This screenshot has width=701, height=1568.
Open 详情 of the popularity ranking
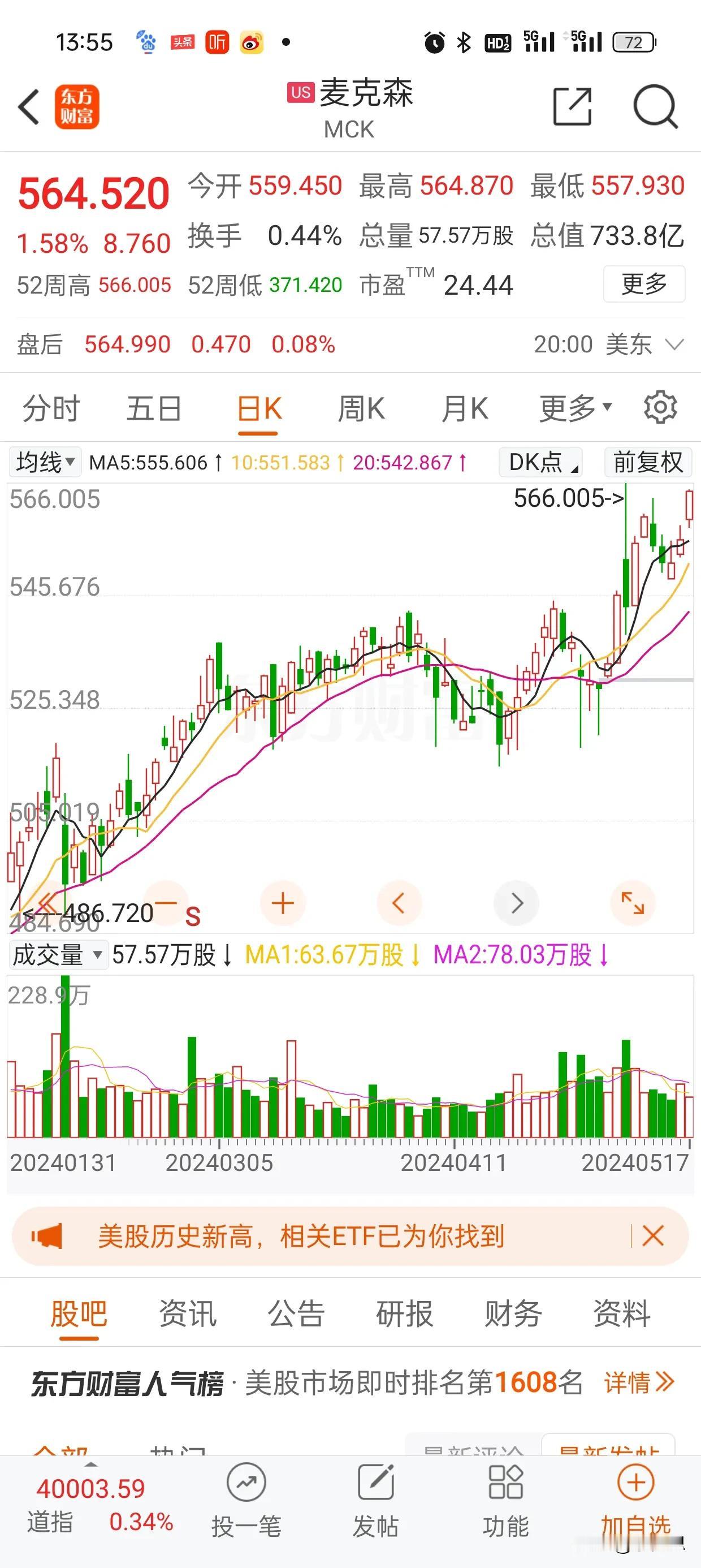[x=639, y=1383]
